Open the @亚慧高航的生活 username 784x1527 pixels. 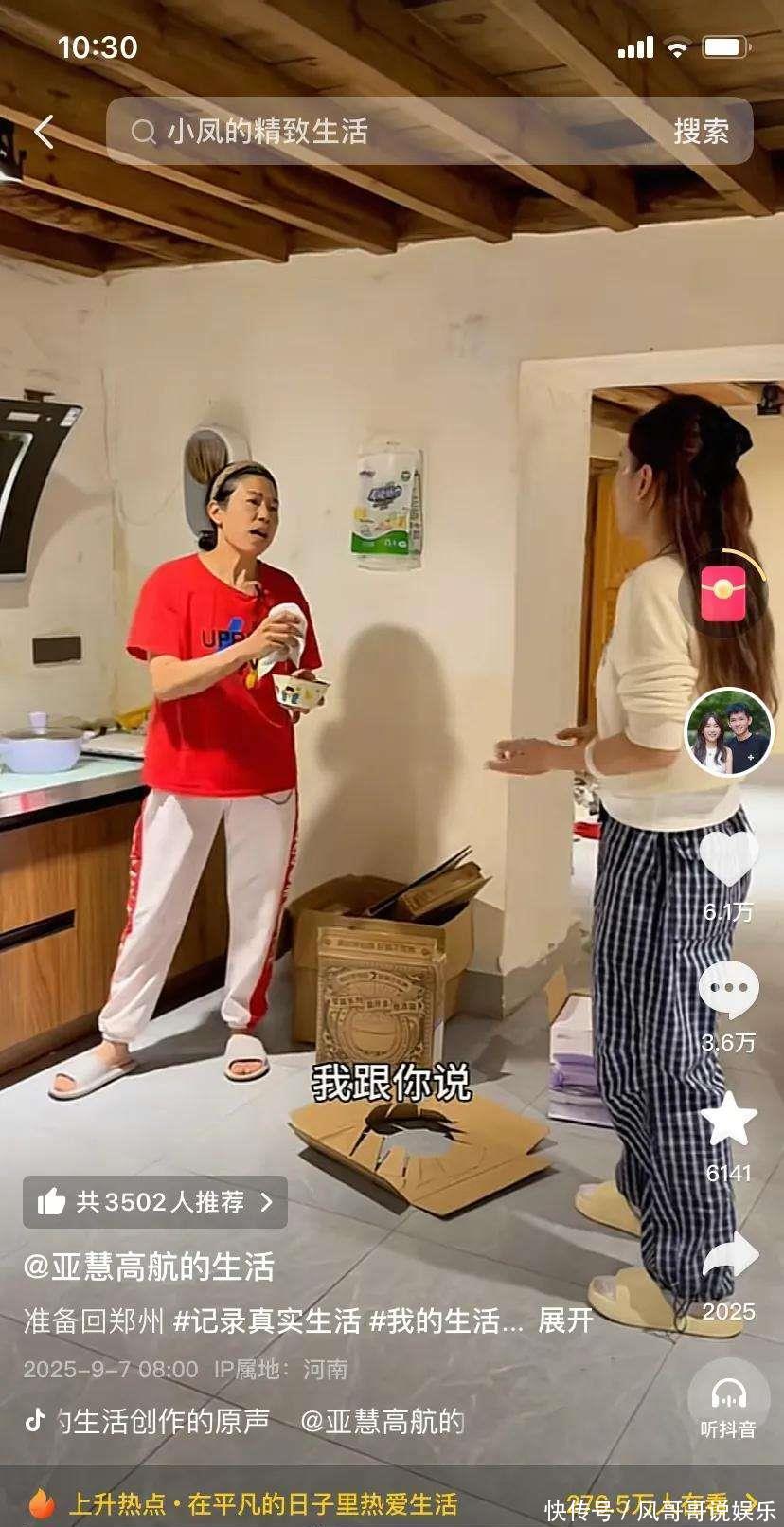(x=149, y=1267)
